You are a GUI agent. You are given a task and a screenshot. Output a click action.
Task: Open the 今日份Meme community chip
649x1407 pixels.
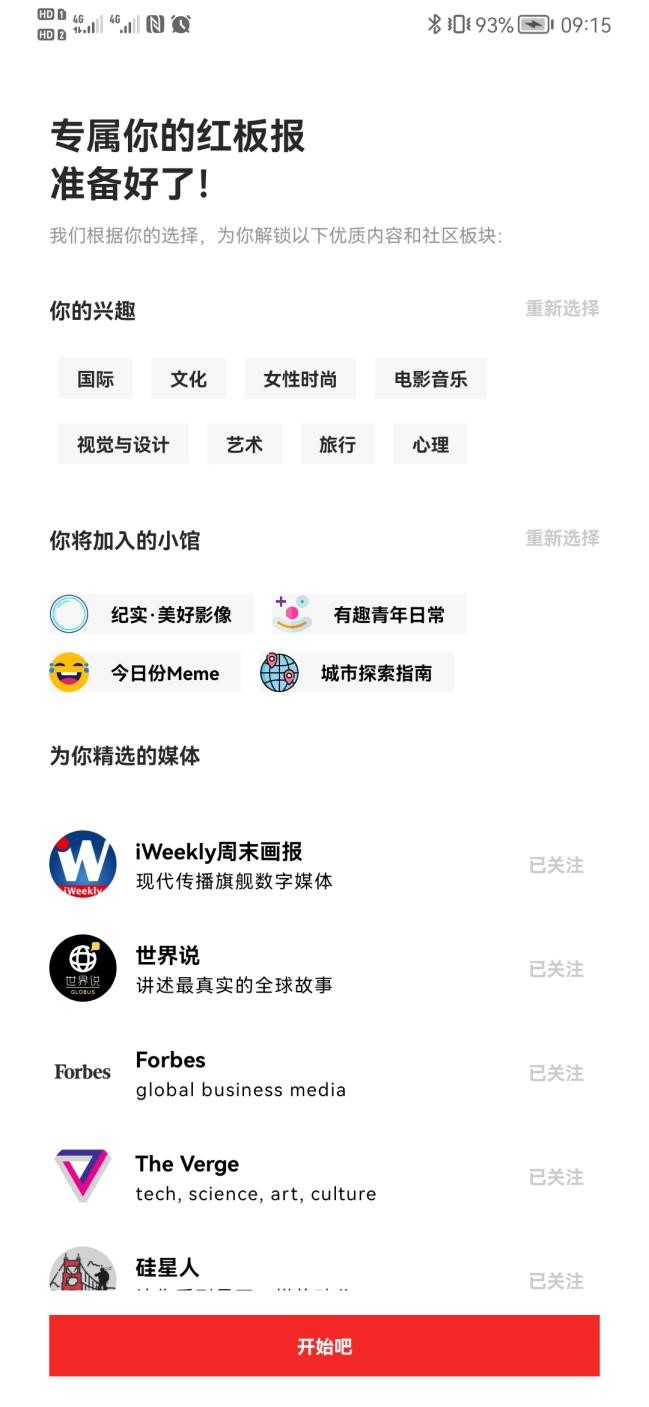[x=145, y=673]
